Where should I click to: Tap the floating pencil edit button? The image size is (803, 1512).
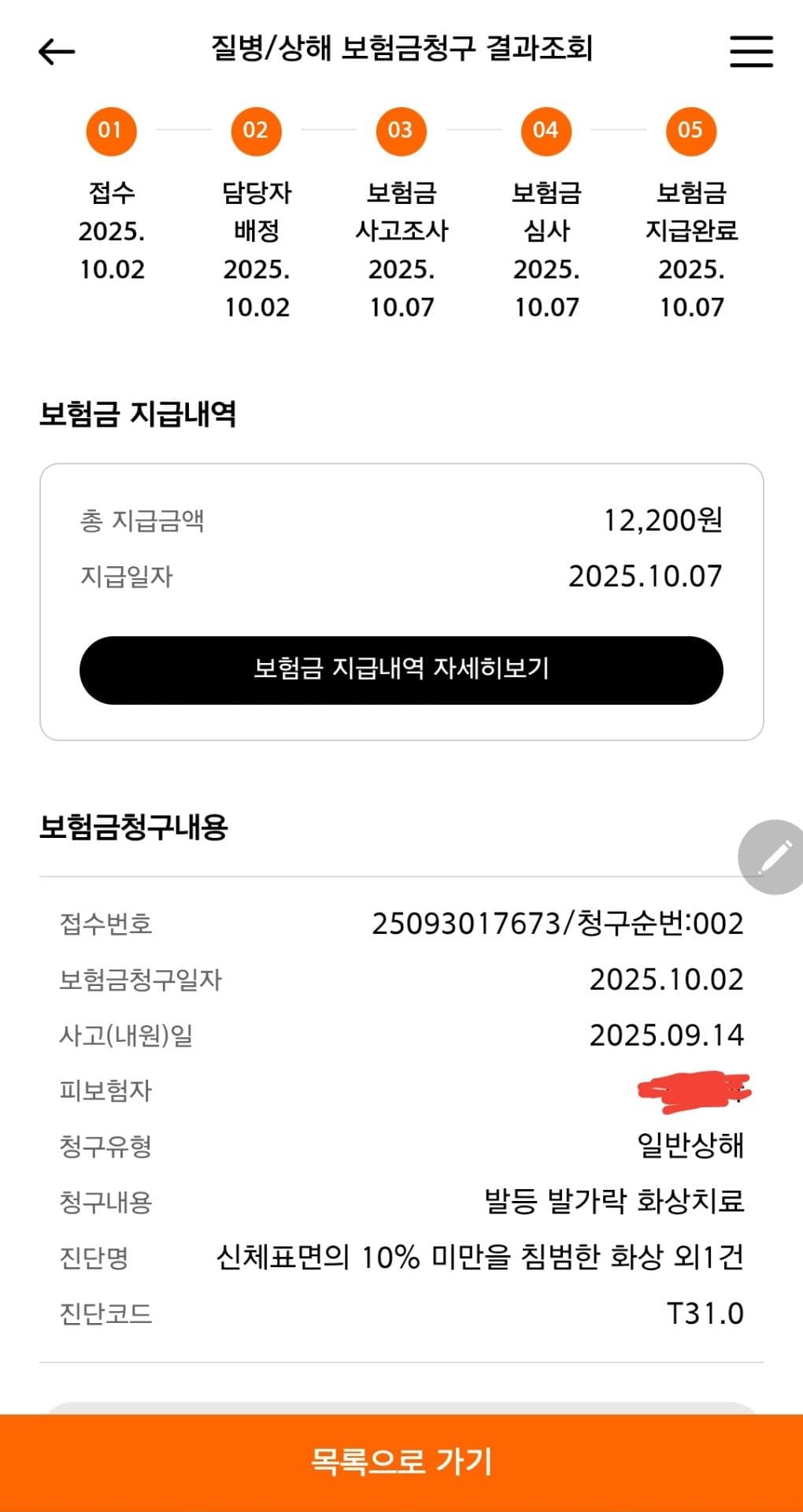click(773, 857)
